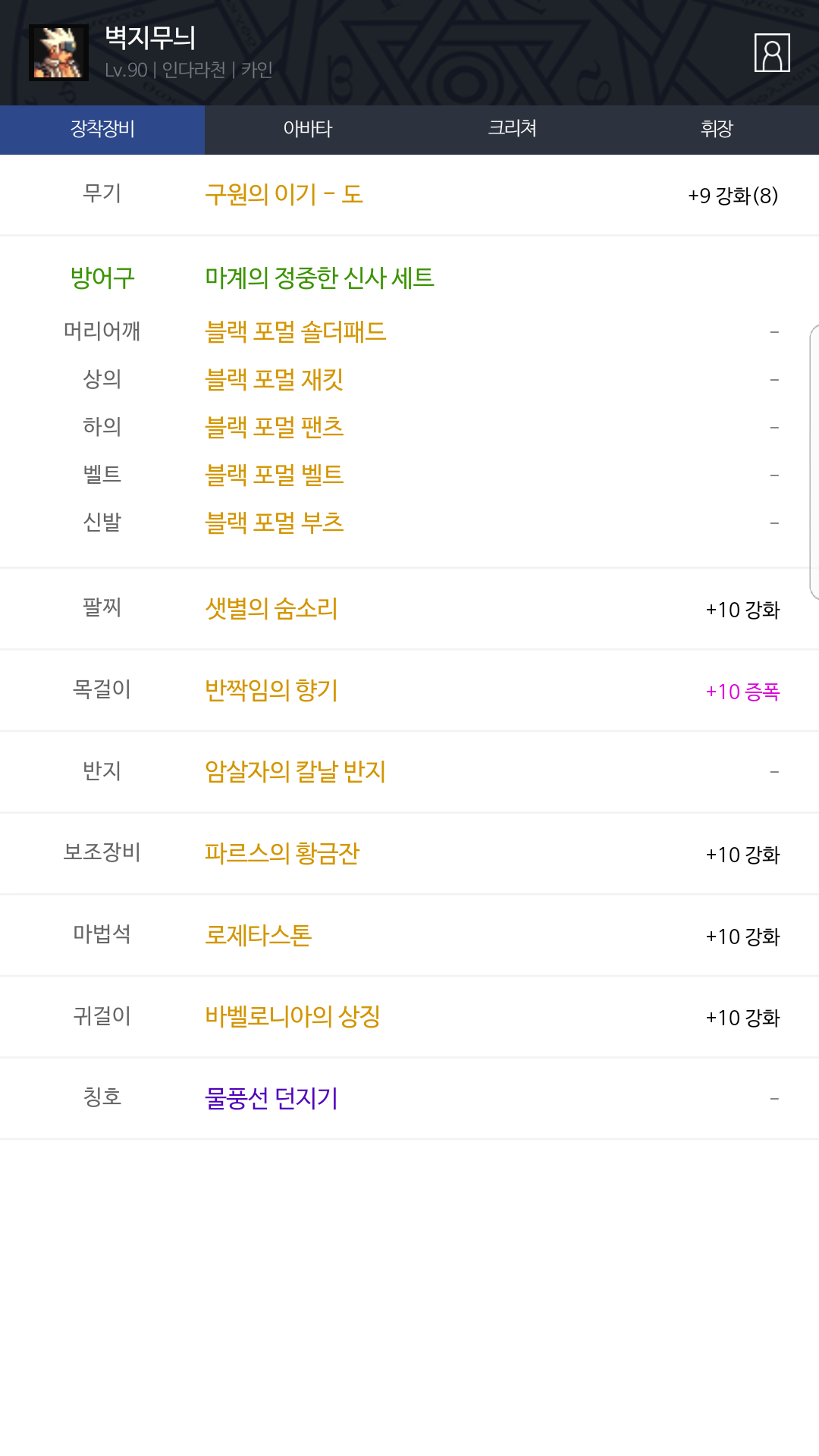This screenshot has width=819, height=1456.
Task: View 블랙 포멀 부츠 details
Action: coord(275,523)
